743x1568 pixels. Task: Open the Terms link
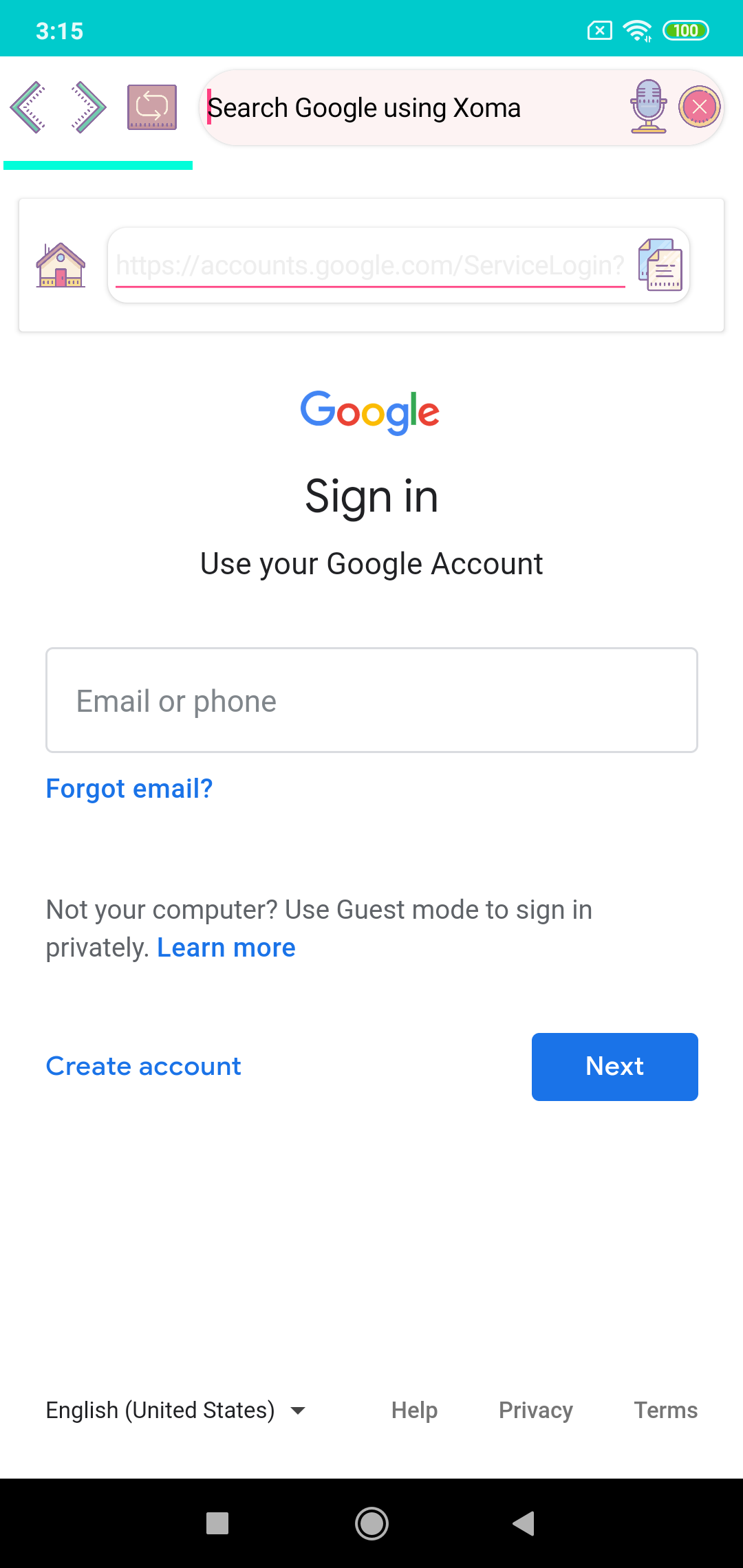[665, 1411]
